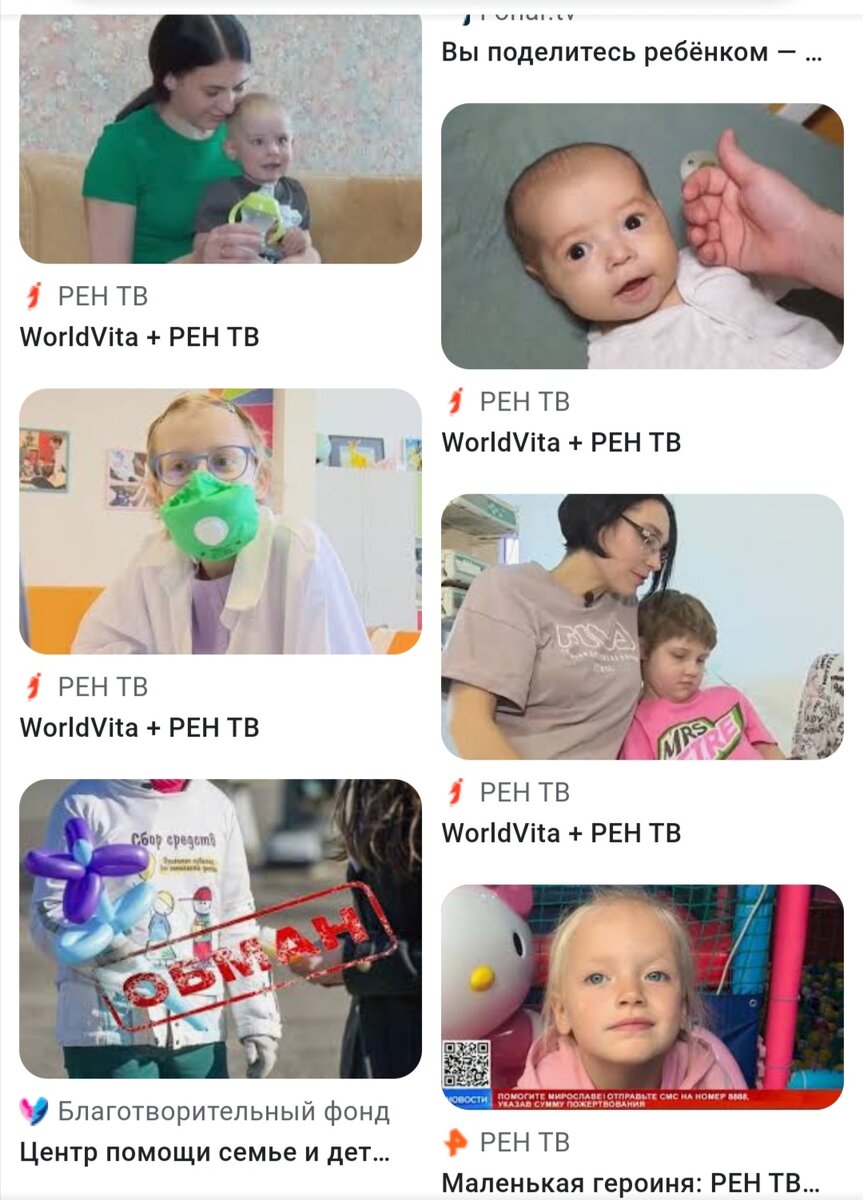Screen dimensions: 863x1200
Task: Open the Fonar.tv result 'Вы поделитесь ребёнком'
Action: [631, 53]
